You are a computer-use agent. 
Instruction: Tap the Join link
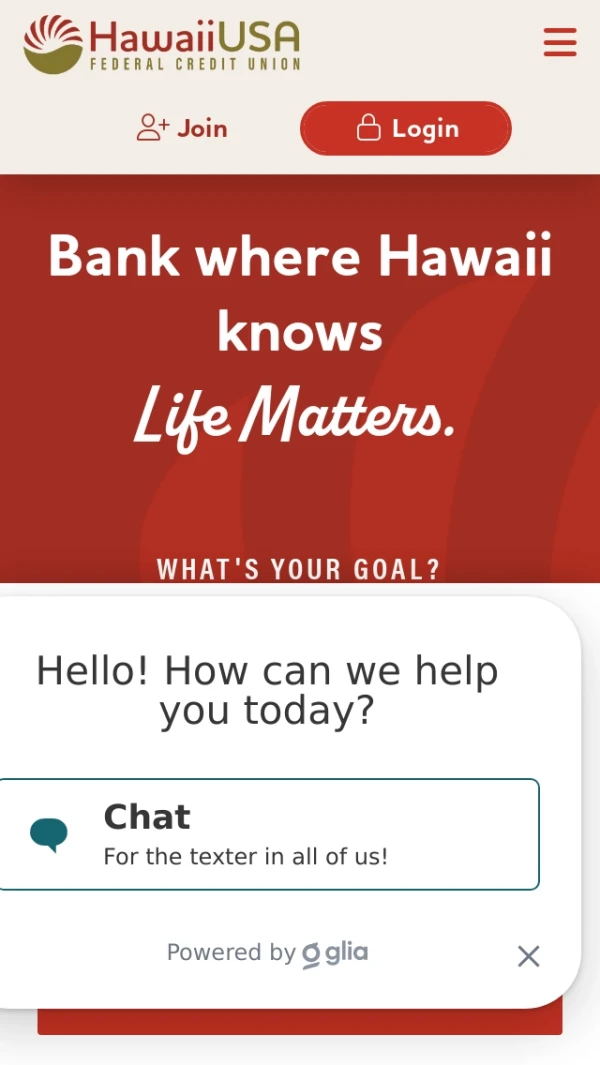coord(183,128)
